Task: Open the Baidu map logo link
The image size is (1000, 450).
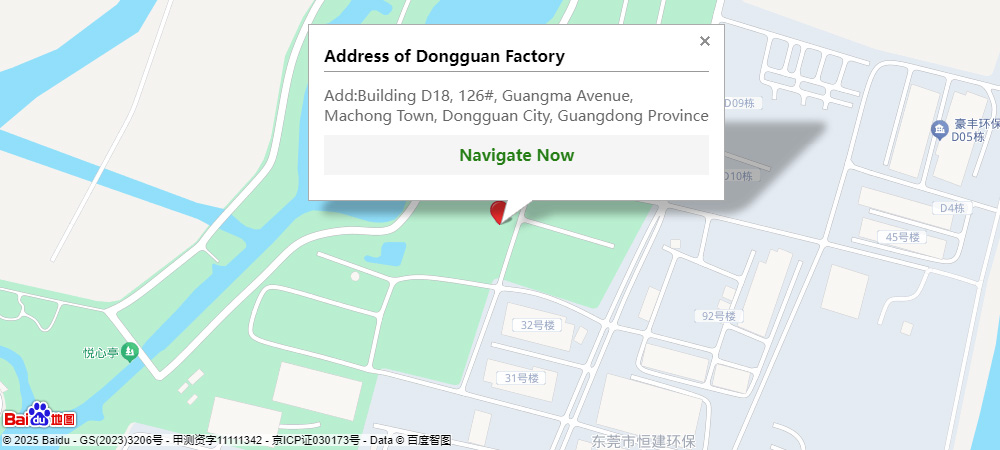Action: tap(40, 417)
